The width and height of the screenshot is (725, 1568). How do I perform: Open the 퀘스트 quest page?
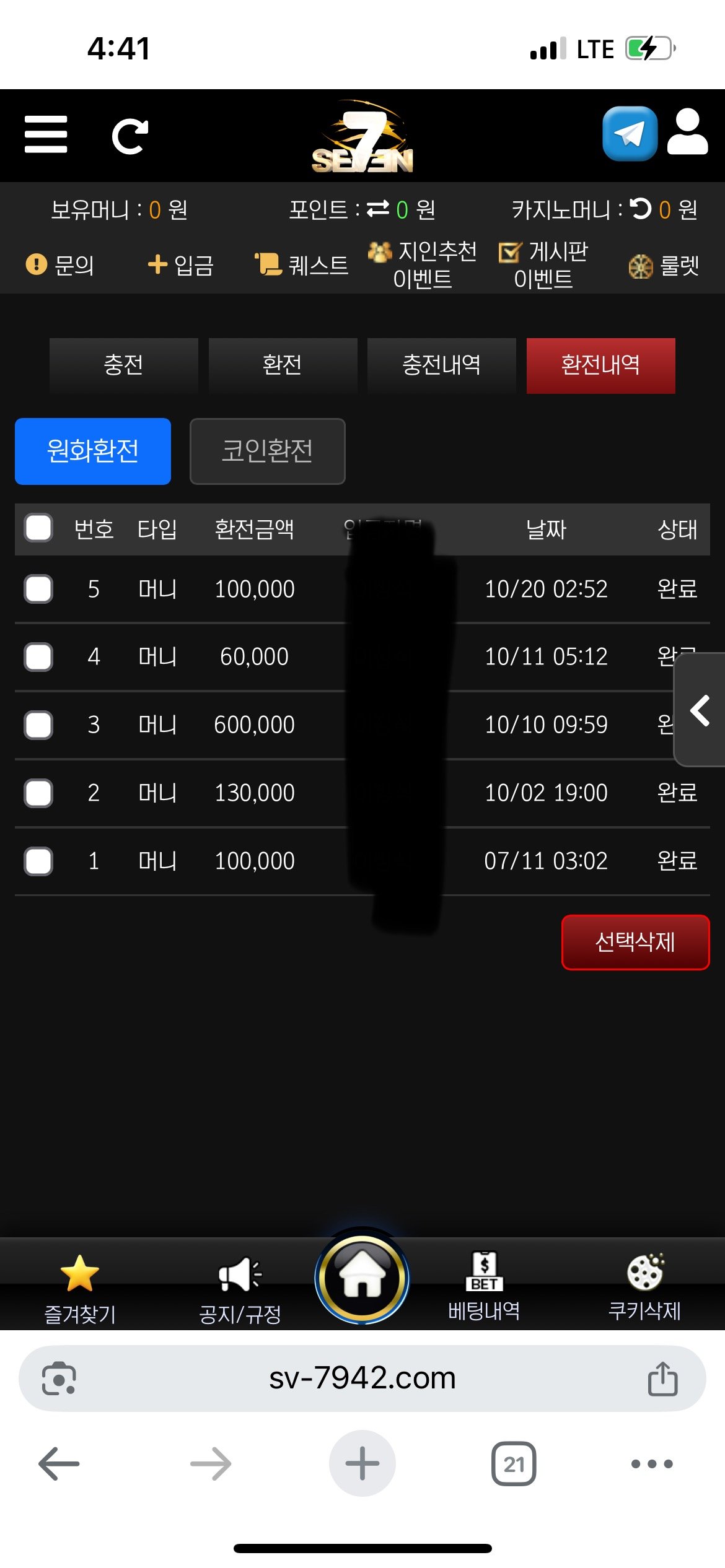click(x=302, y=265)
